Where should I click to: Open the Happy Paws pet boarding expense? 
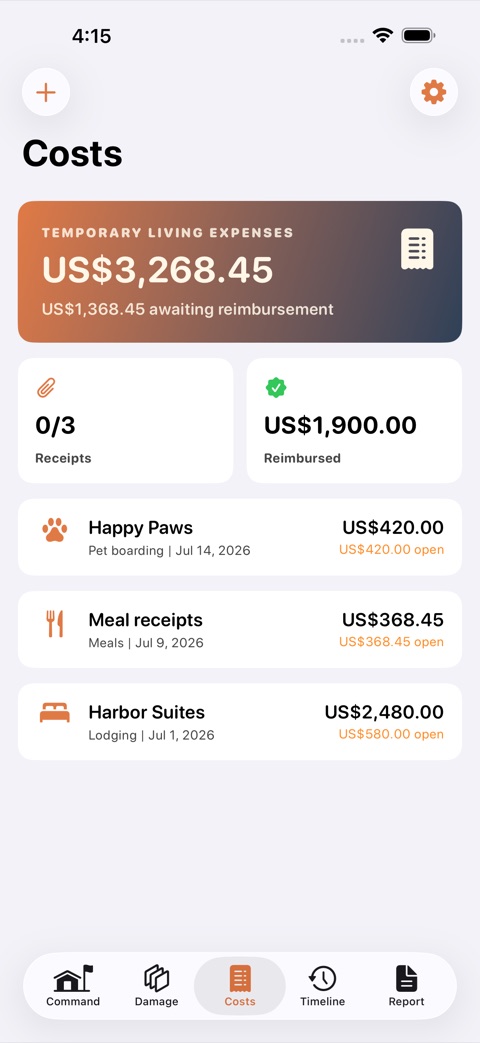tap(240, 537)
